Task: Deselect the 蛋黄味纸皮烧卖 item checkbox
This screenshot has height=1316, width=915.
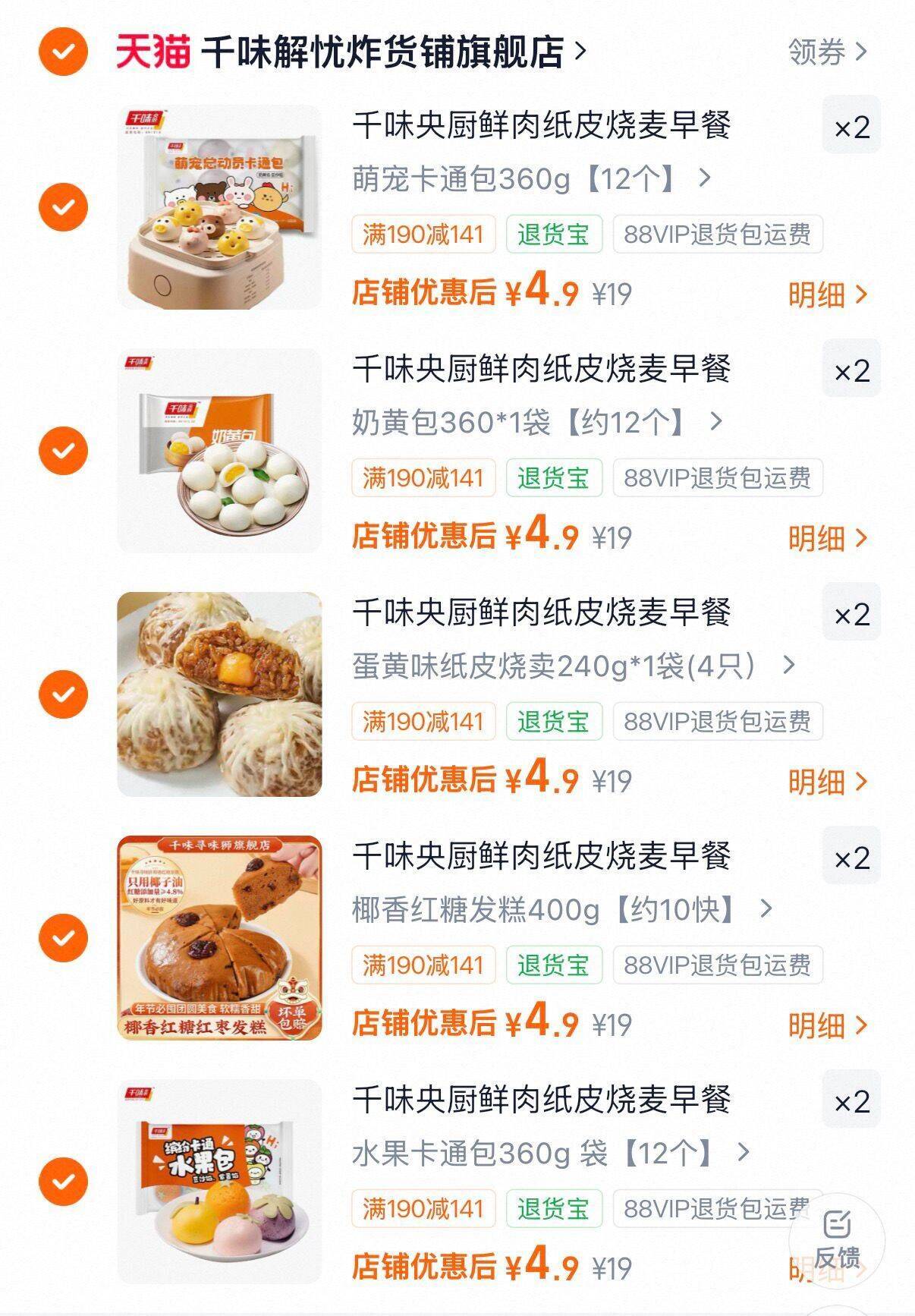Action: coord(63,694)
